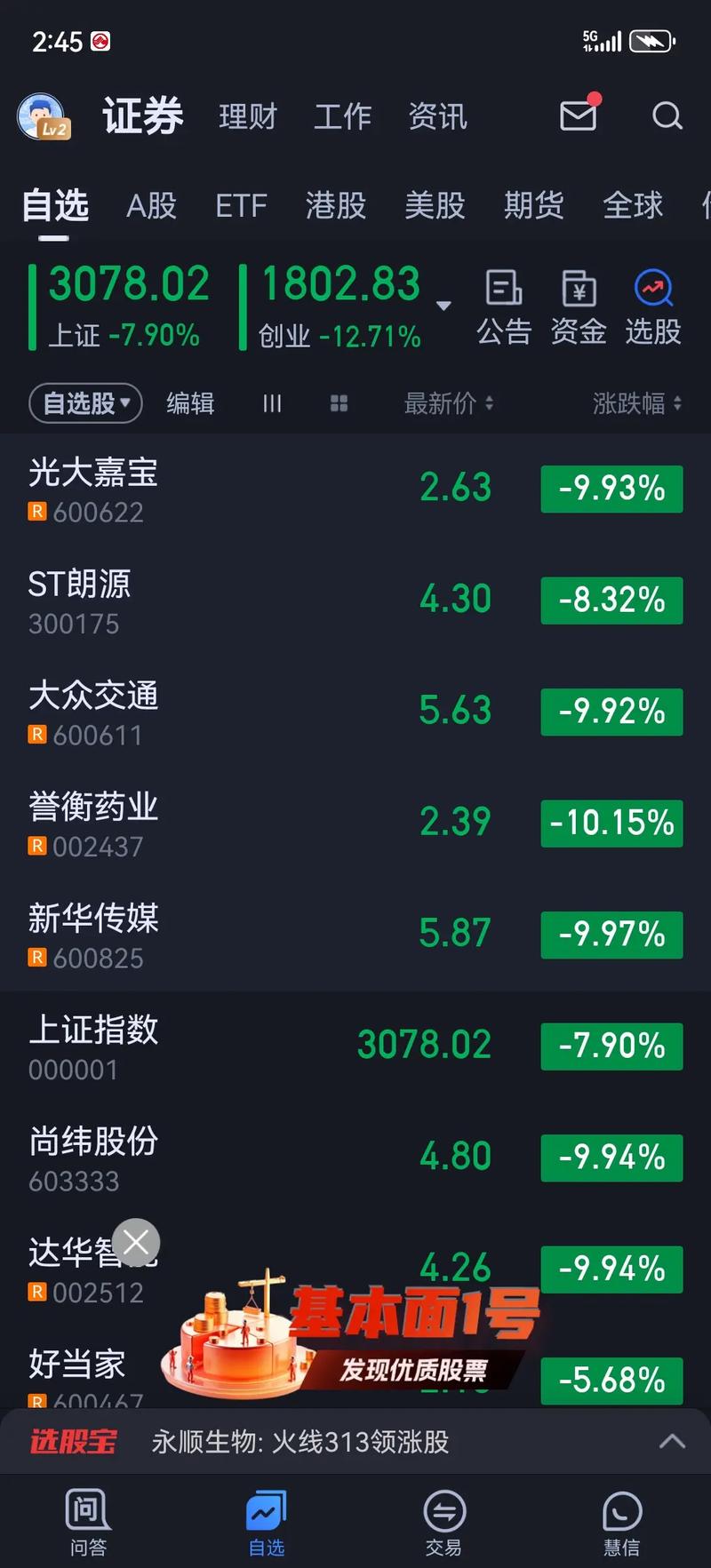This screenshot has width=711, height=1568.
Task: Expand the 创业 index dropdown arrow
Action: (443, 305)
